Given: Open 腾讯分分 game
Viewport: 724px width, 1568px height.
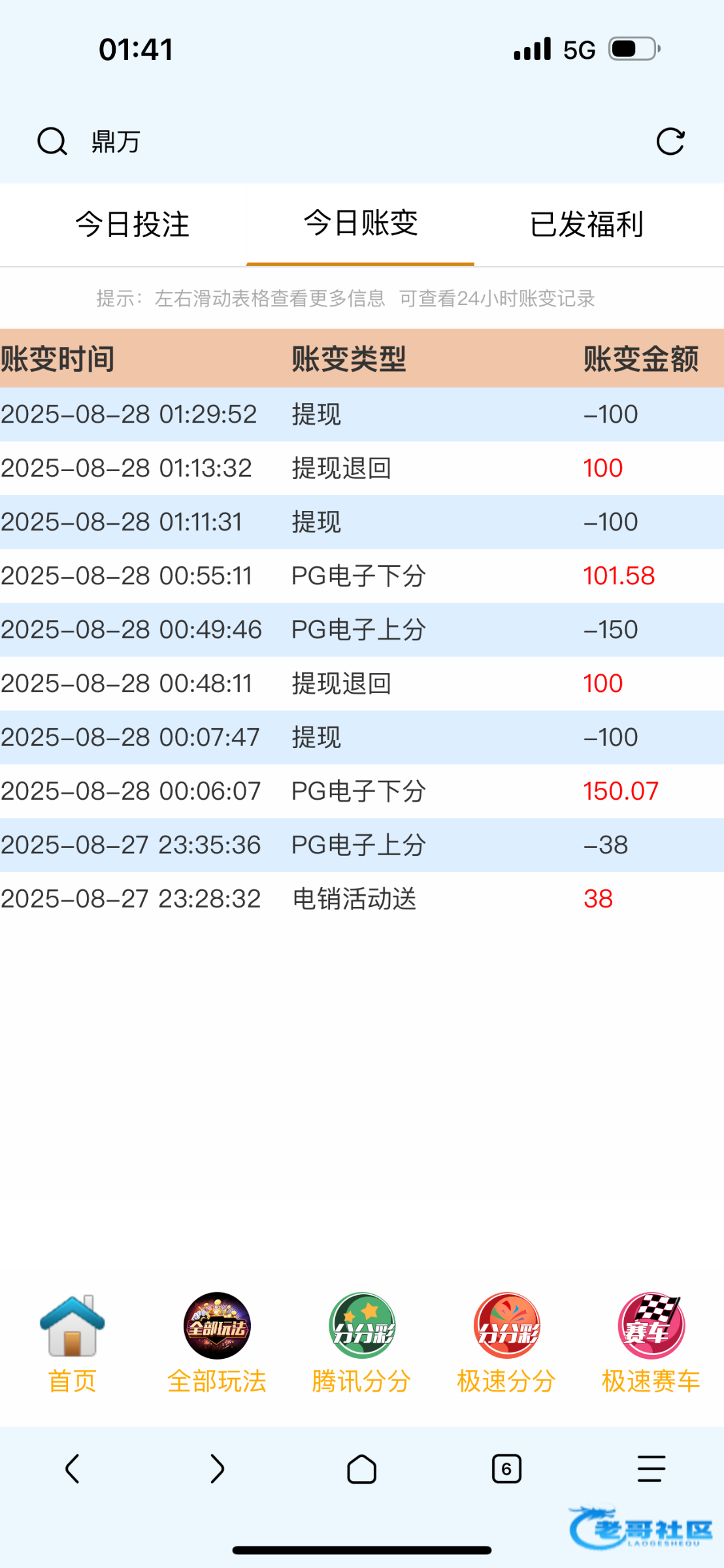Looking at the screenshot, I should coord(361,1343).
